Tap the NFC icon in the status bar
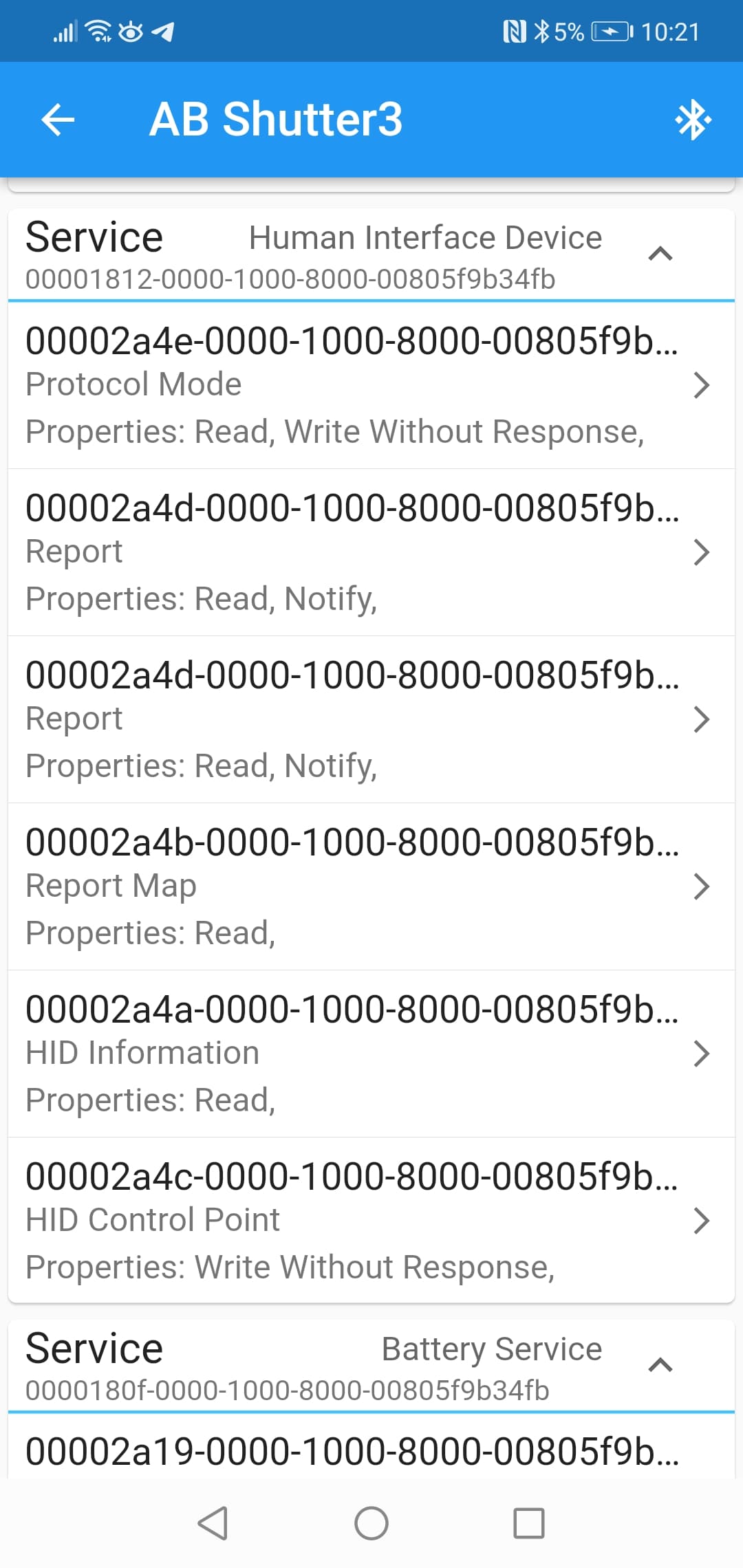Image resolution: width=743 pixels, height=1568 pixels. point(517,30)
